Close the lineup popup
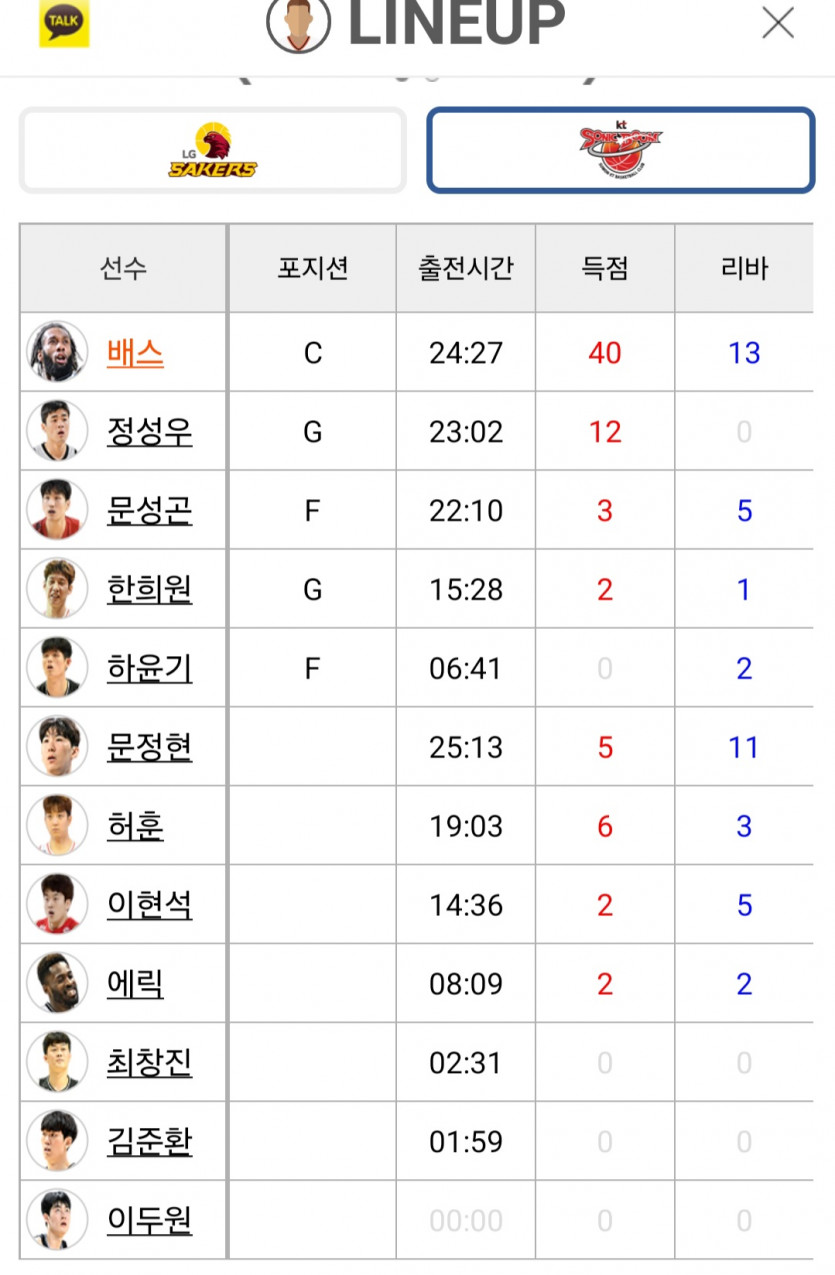 tap(777, 23)
